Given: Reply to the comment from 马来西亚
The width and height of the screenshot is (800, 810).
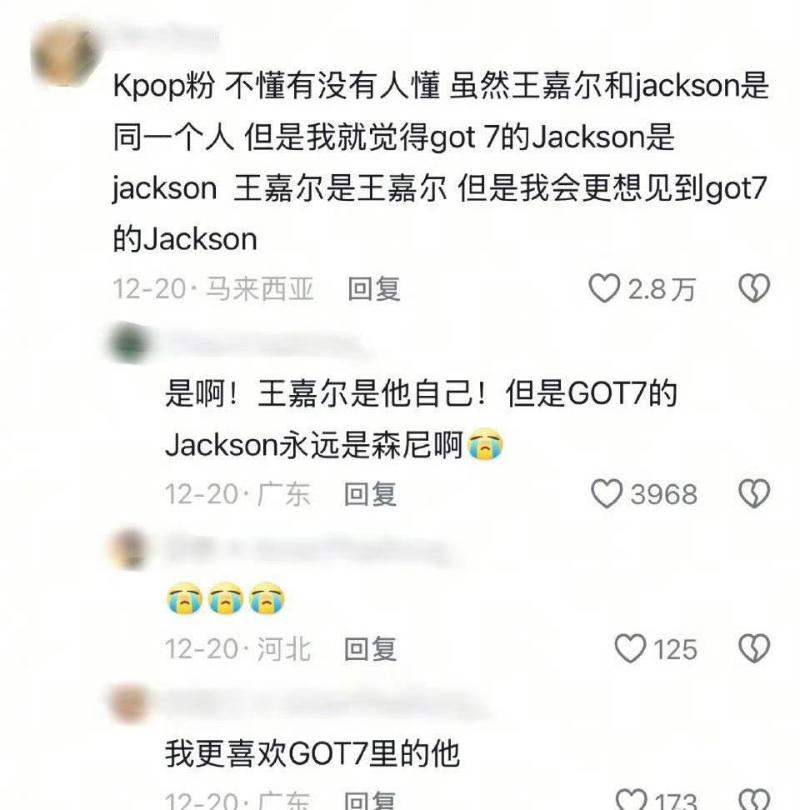Looking at the screenshot, I should click(374, 290).
